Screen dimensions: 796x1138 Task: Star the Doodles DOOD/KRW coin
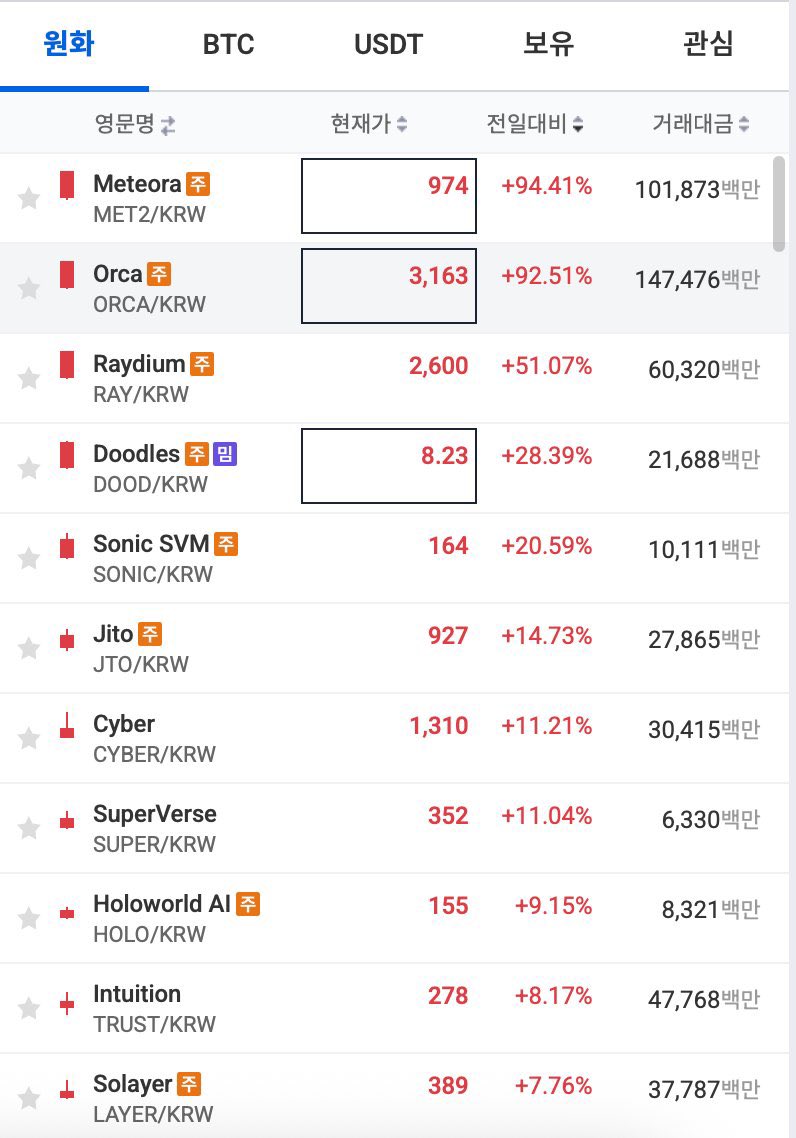pyautogui.click(x=29, y=469)
